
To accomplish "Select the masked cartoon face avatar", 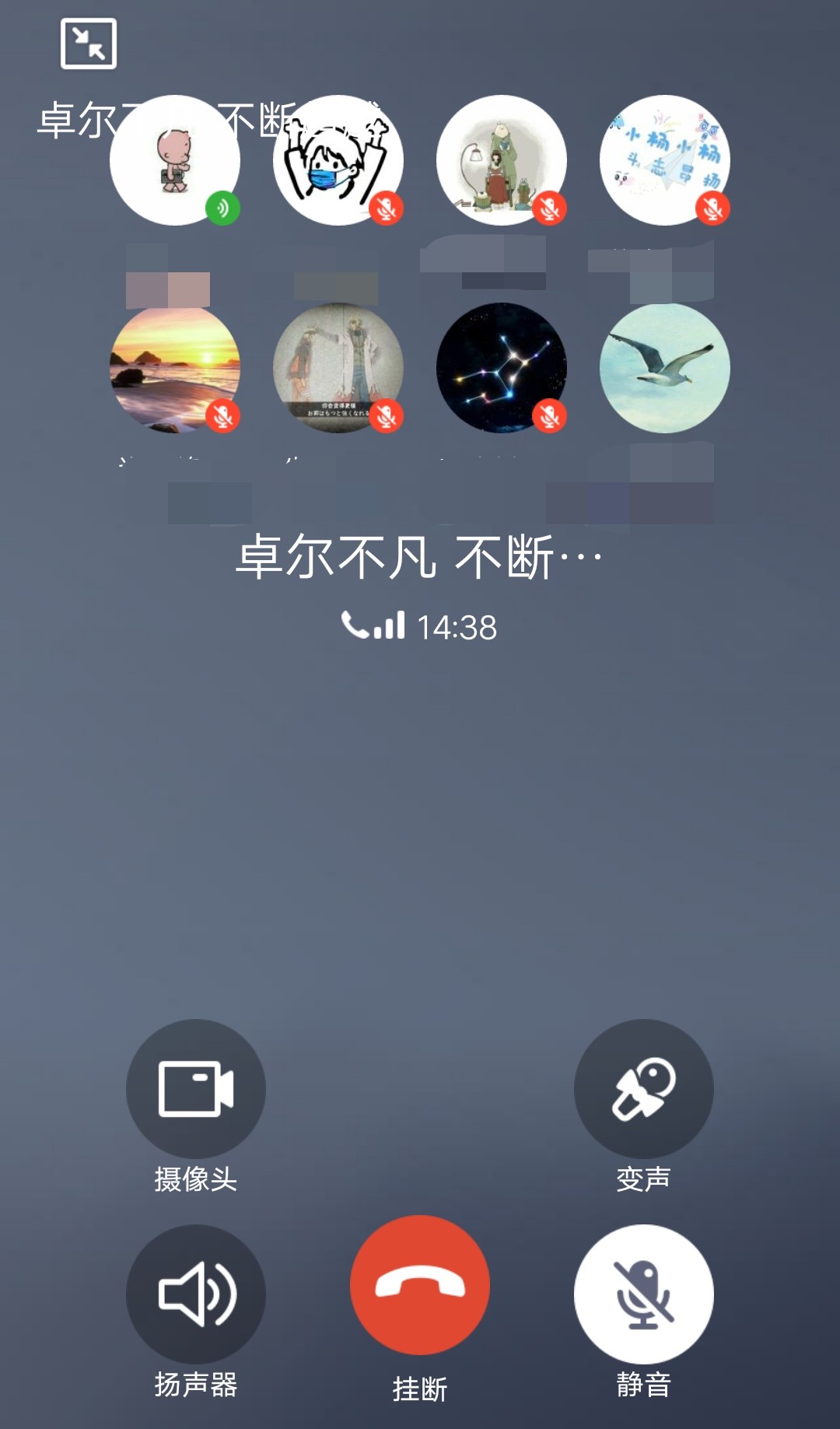I will coord(338,160).
